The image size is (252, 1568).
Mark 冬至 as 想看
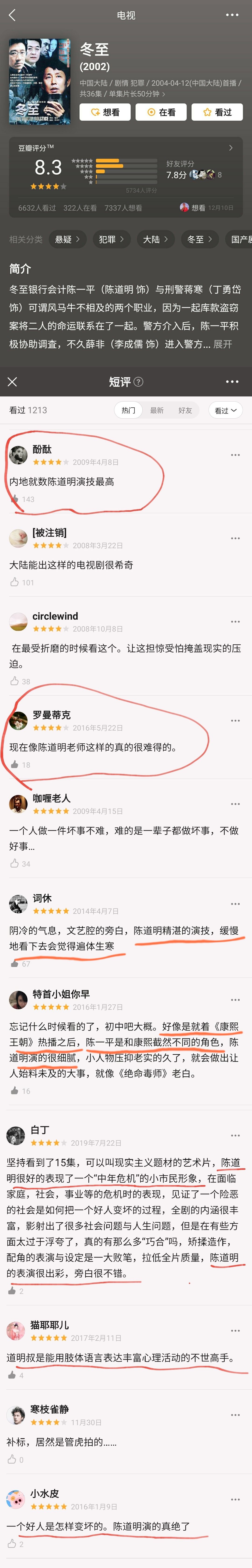(105, 112)
